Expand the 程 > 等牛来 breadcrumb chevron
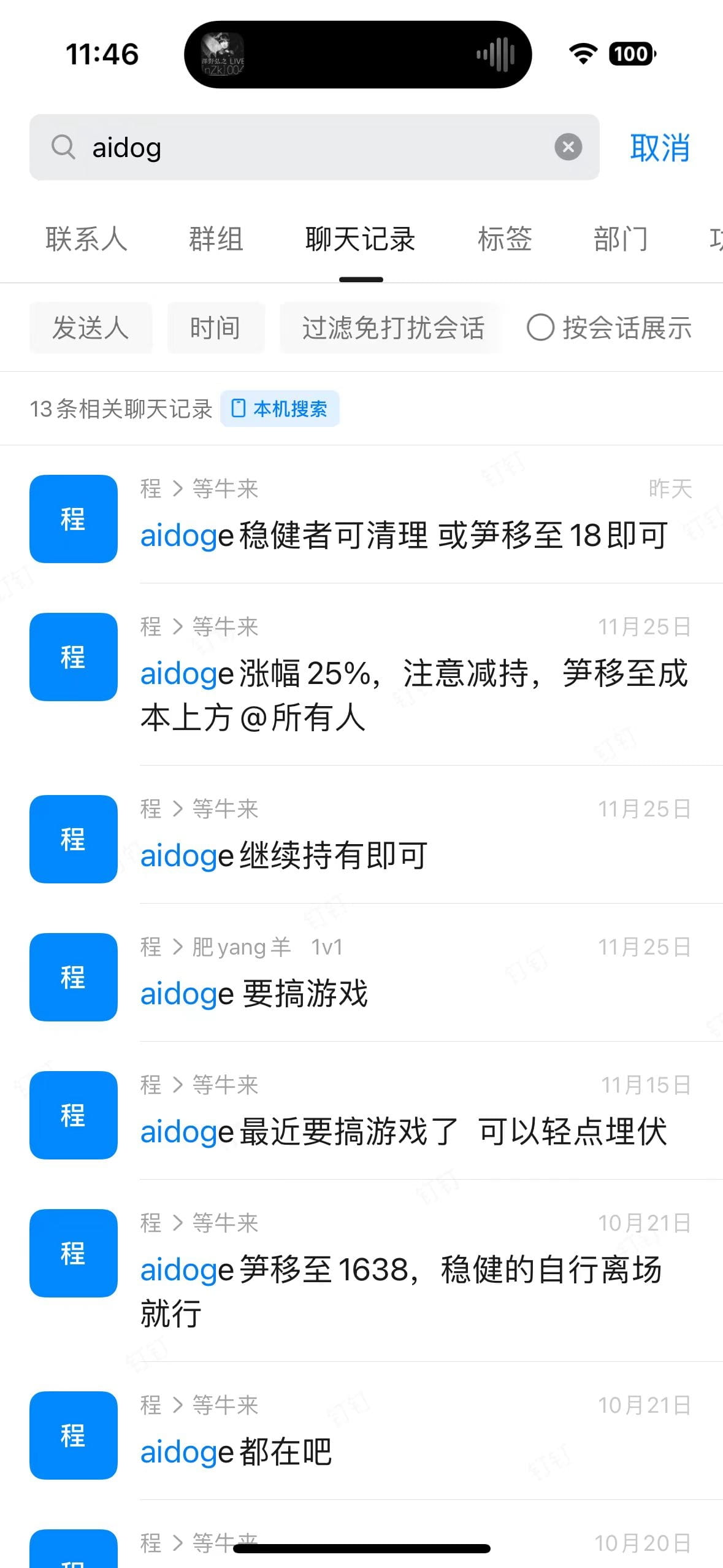This screenshot has width=723, height=1568. click(x=178, y=488)
